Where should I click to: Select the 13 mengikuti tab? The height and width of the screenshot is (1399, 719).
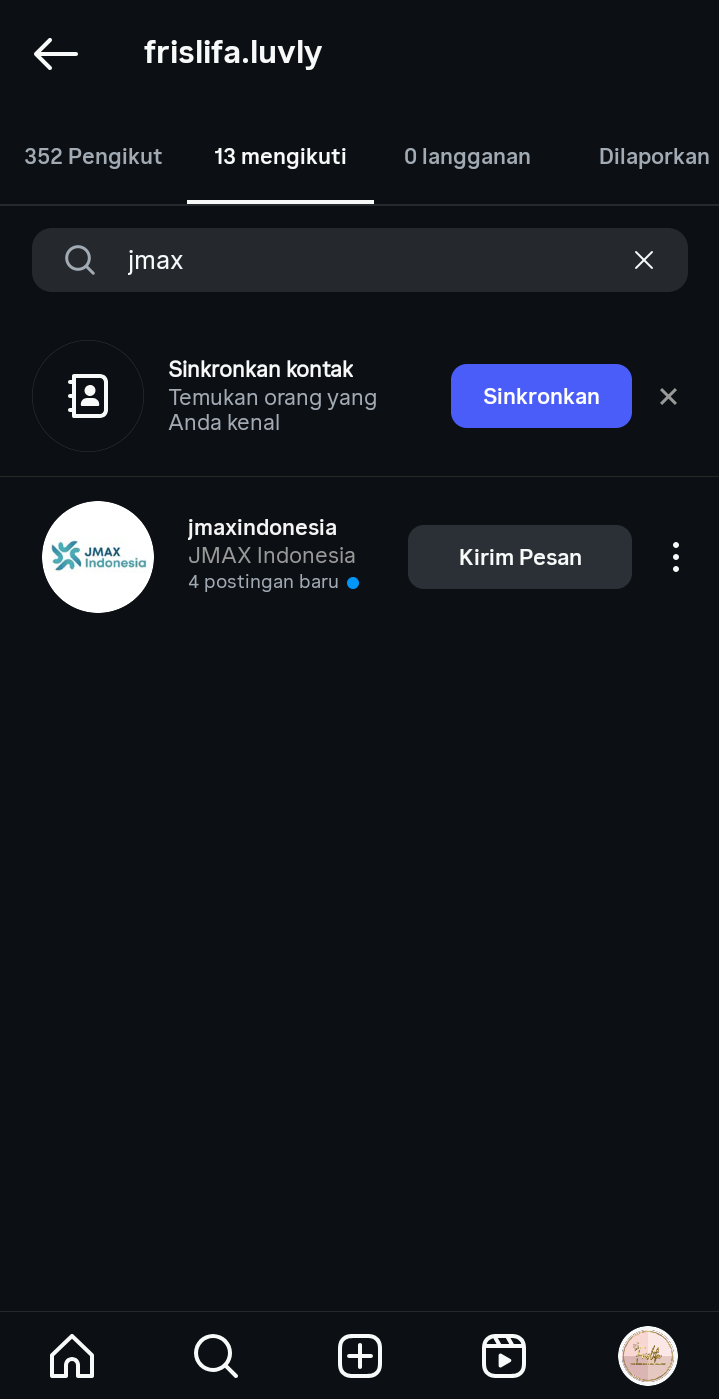[x=280, y=157]
